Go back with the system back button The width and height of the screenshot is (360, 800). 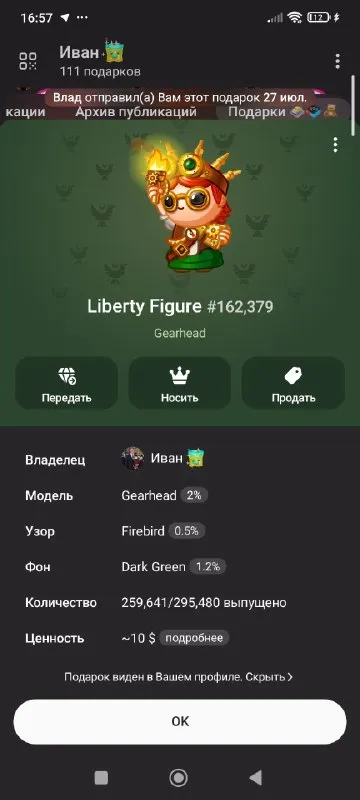click(x=255, y=778)
